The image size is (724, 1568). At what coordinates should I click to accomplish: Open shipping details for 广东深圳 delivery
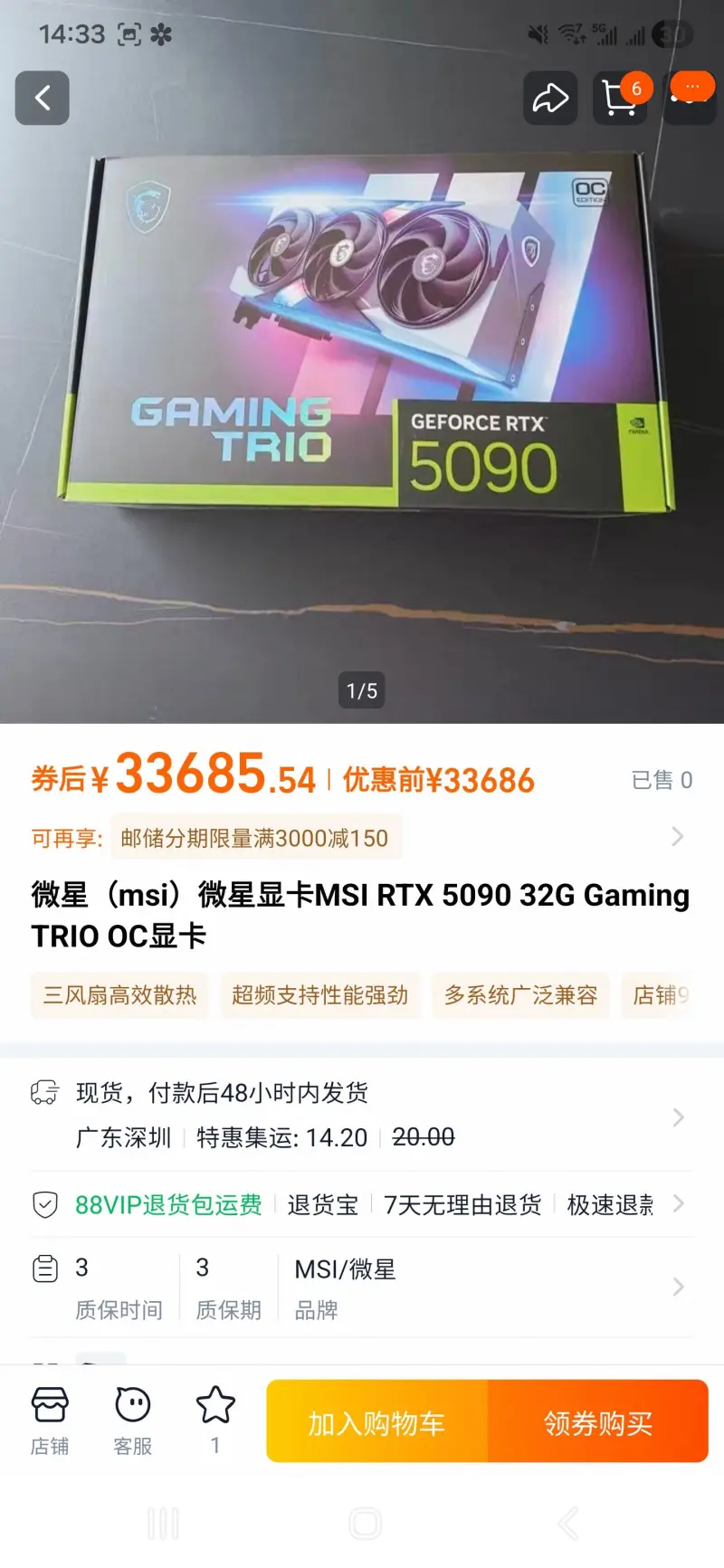click(362, 1116)
